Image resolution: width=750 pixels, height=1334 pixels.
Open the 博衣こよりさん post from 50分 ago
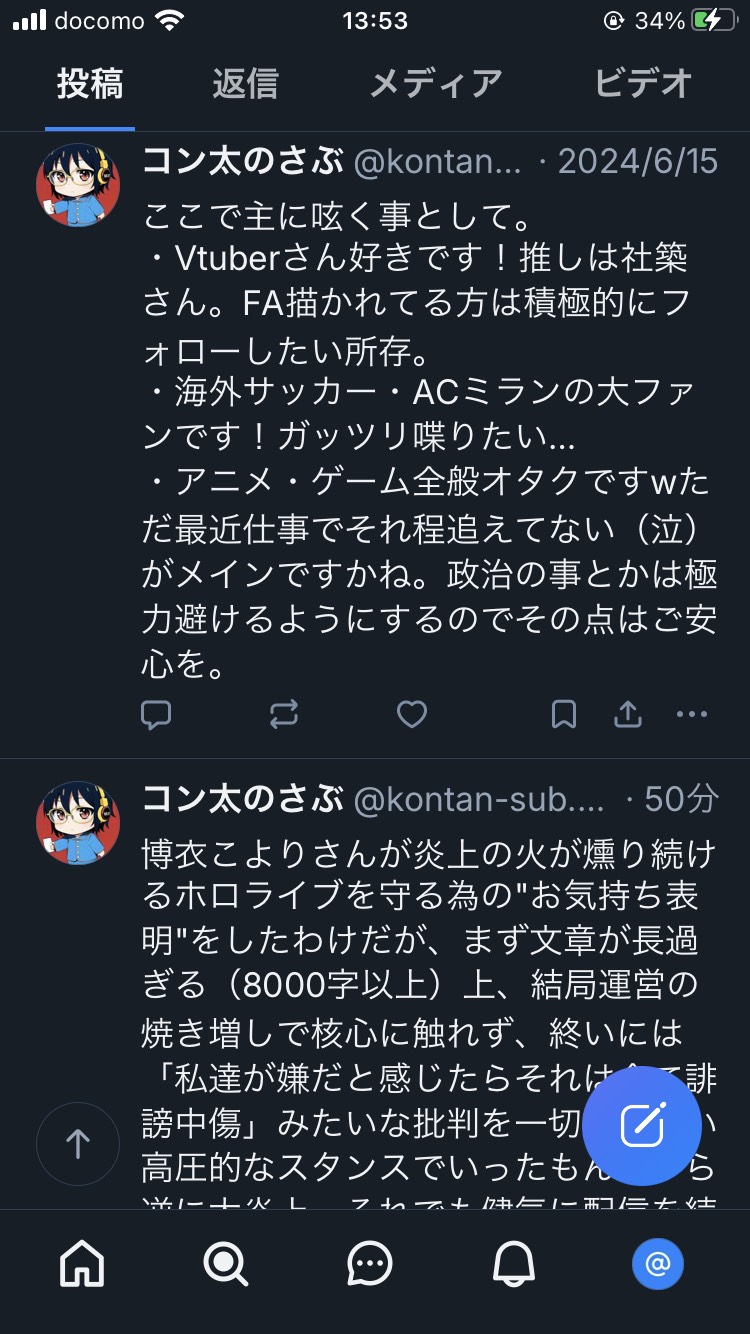pos(400,940)
